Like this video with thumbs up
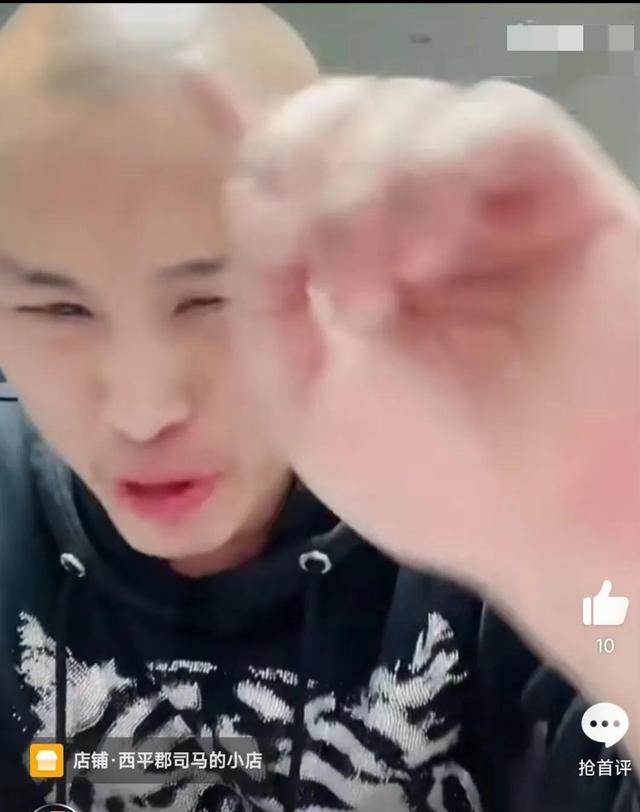This screenshot has height=812, width=640. pyautogui.click(x=605, y=605)
